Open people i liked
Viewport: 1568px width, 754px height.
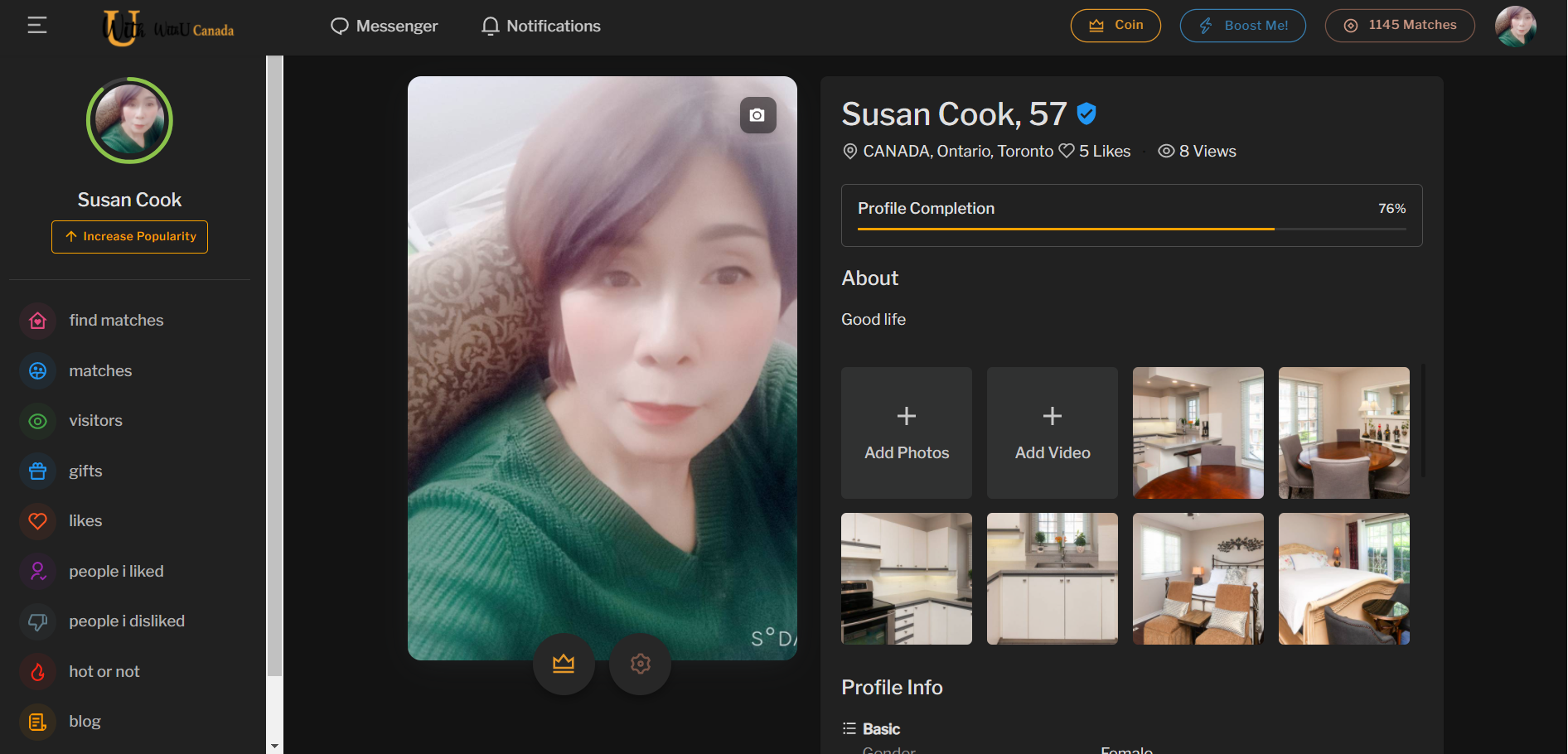[x=116, y=572]
